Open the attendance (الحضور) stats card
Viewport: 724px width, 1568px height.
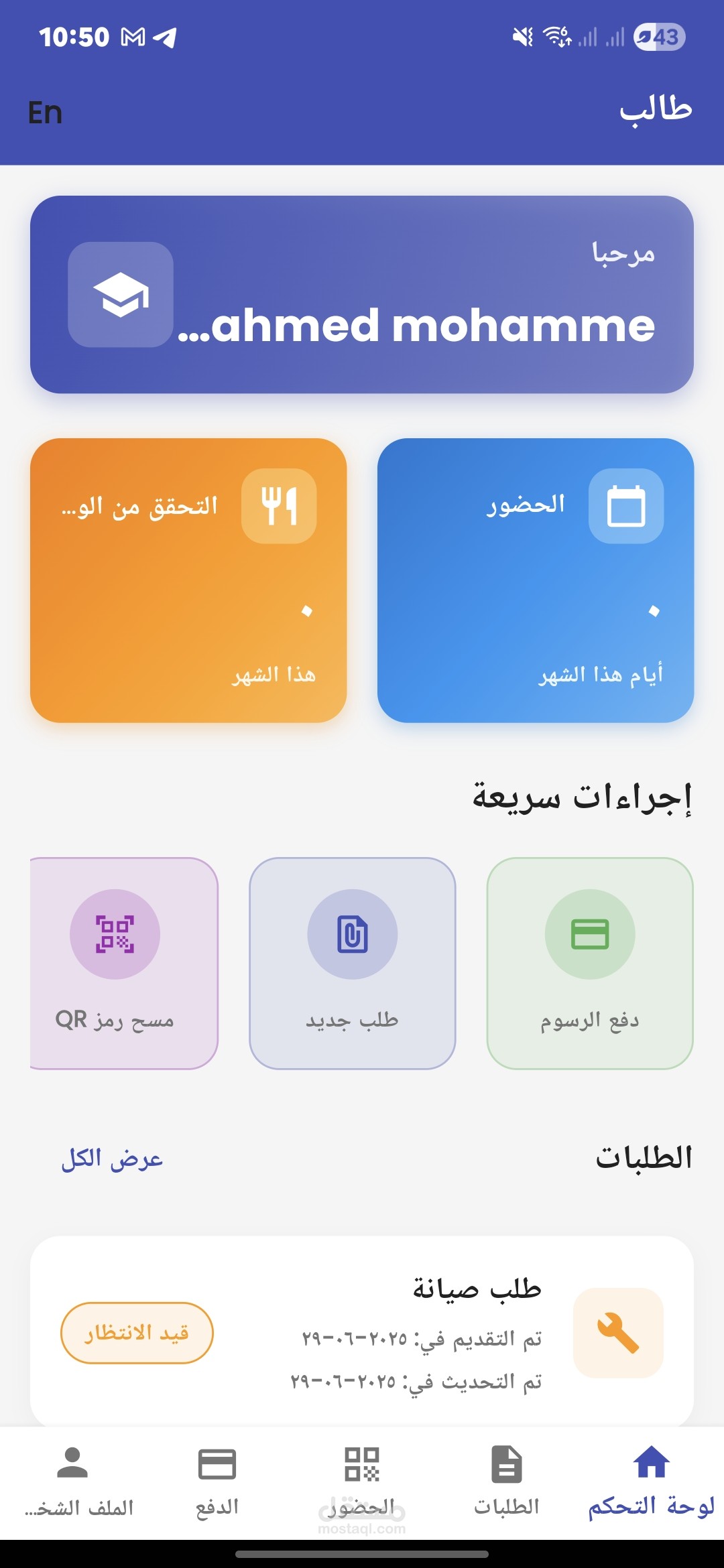click(x=535, y=580)
